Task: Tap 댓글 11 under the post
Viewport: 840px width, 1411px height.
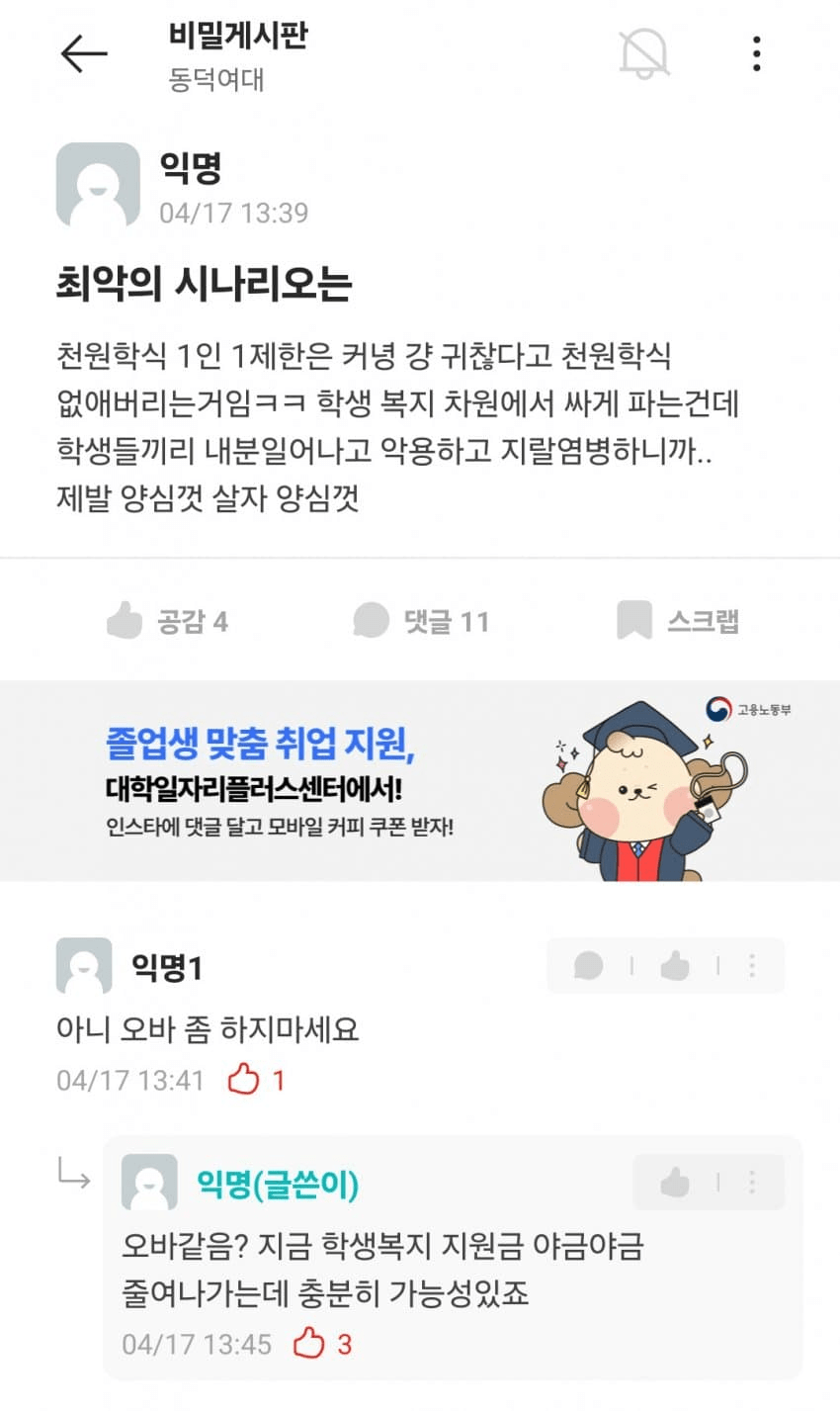Action: [x=421, y=621]
